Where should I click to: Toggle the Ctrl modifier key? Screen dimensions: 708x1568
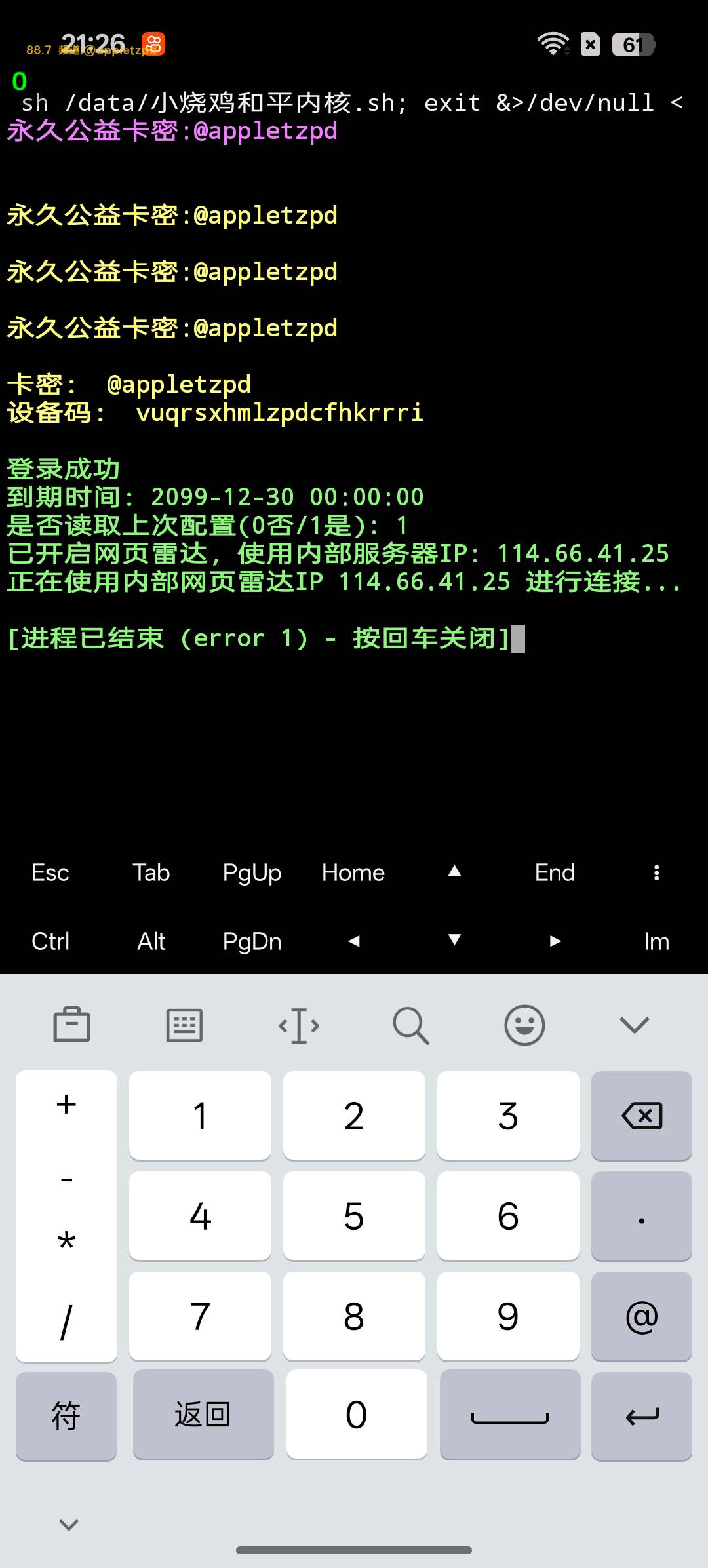coord(50,941)
